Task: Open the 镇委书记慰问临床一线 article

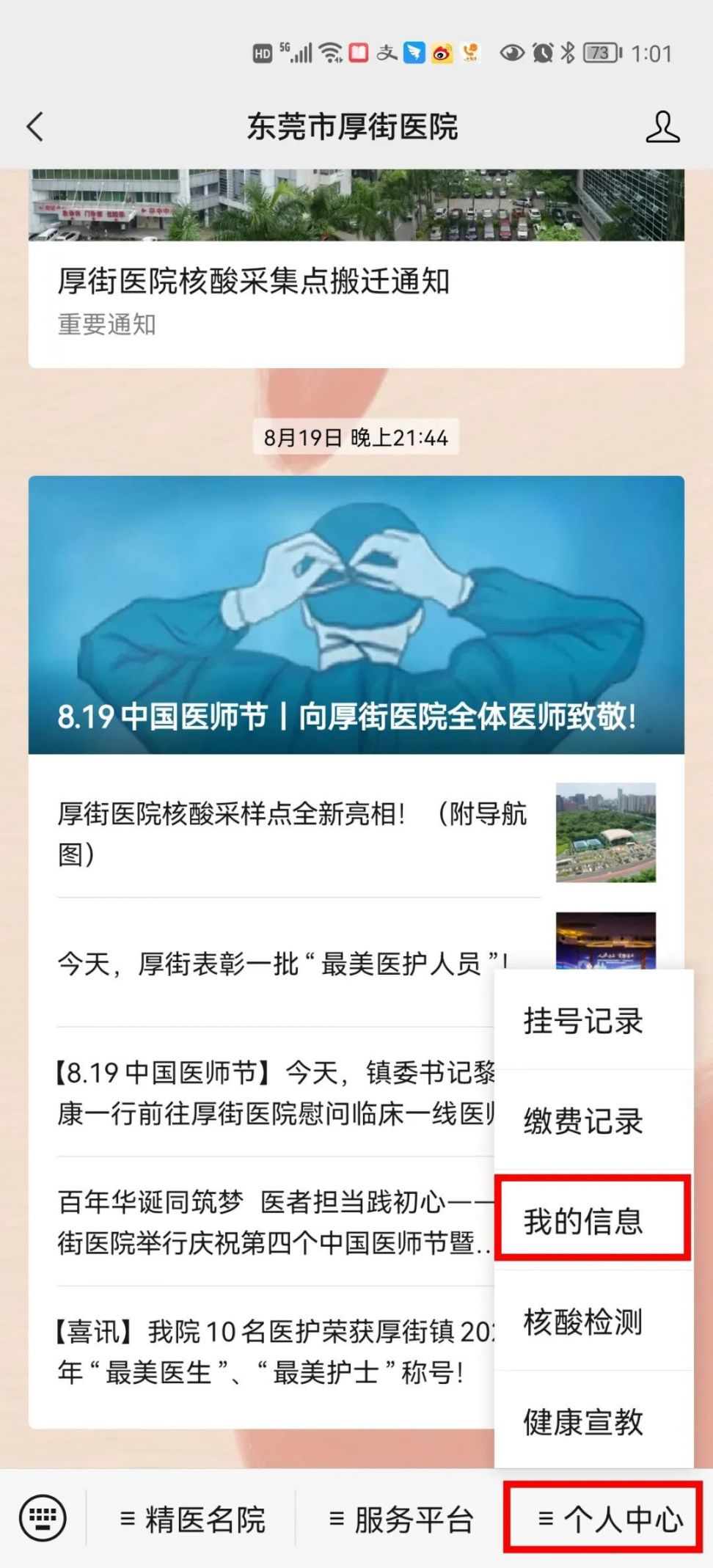Action: (x=275, y=1092)
